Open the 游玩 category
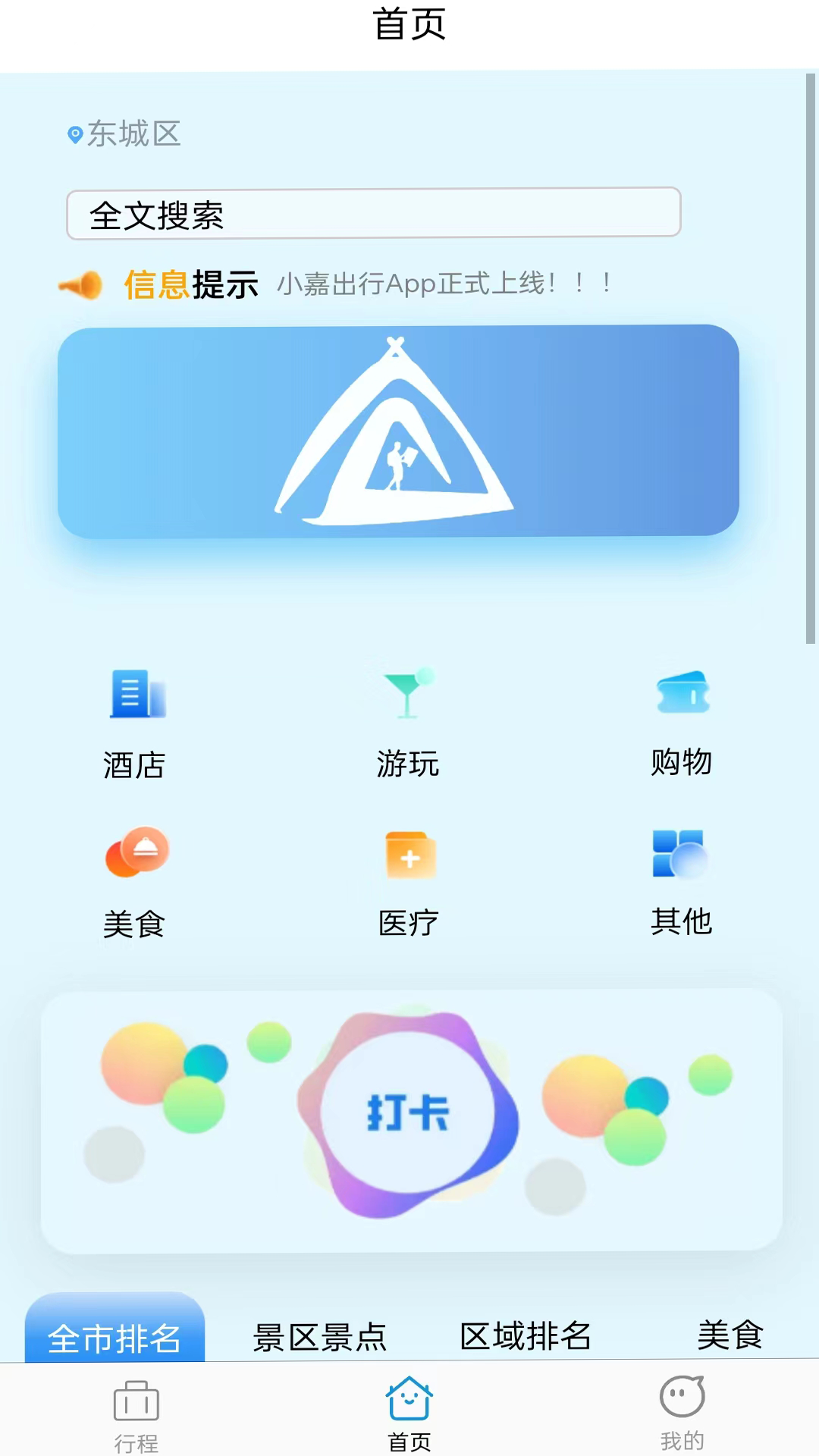The image size is (819, 1456). (x=408, y=722)
